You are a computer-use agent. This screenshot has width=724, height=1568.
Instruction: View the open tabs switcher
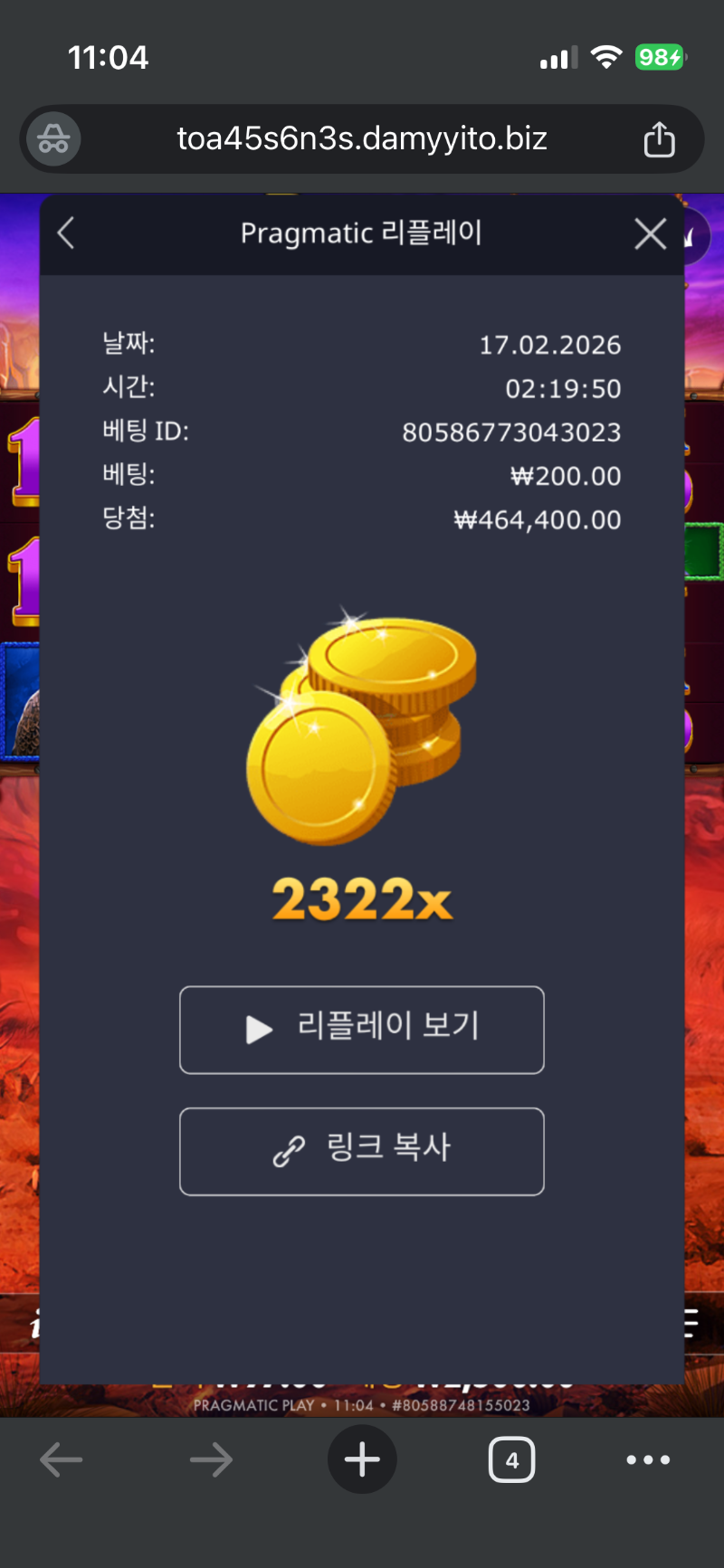511,1459
